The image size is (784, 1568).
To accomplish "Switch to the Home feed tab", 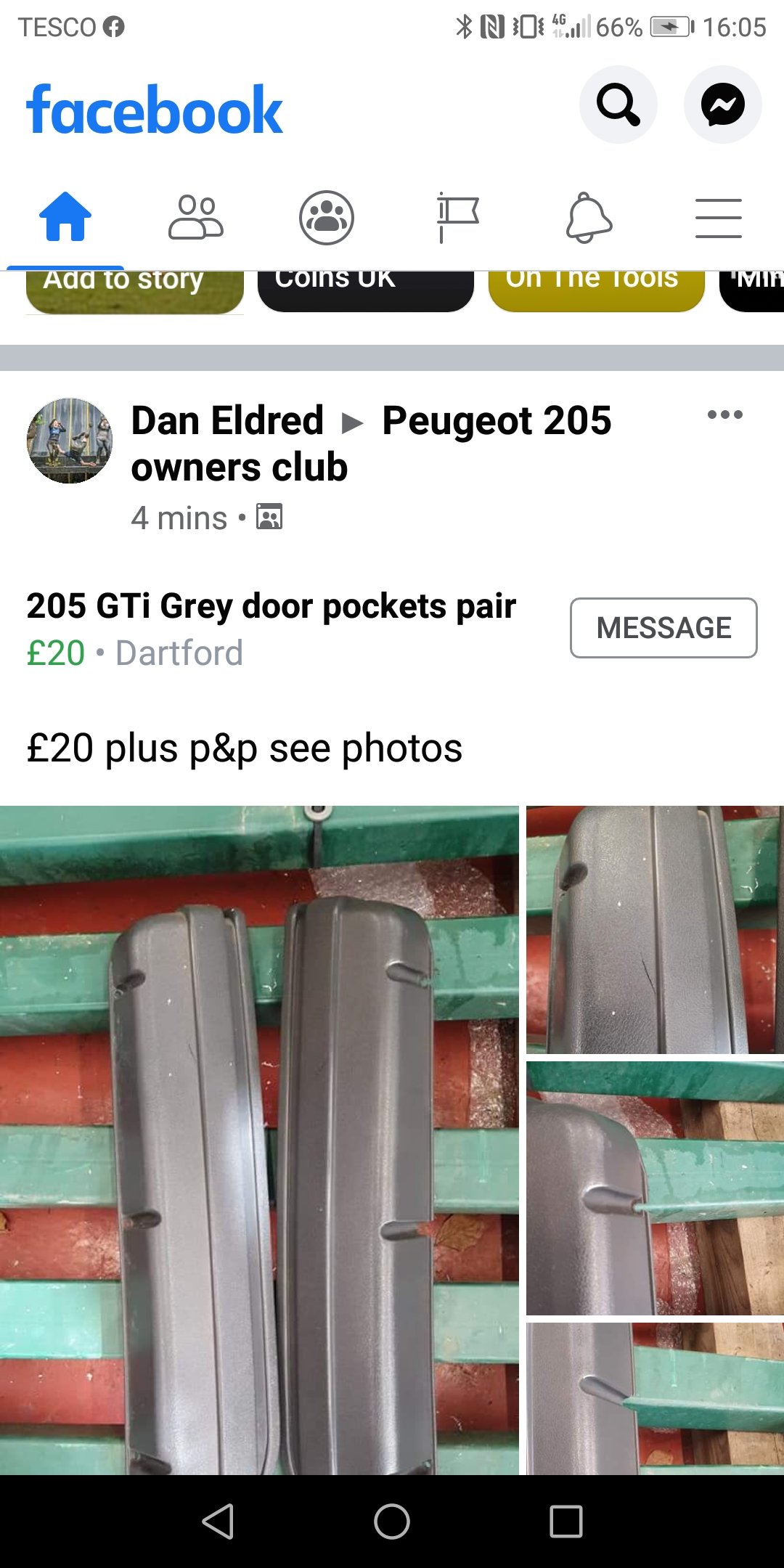I will [x=65, y=216].
